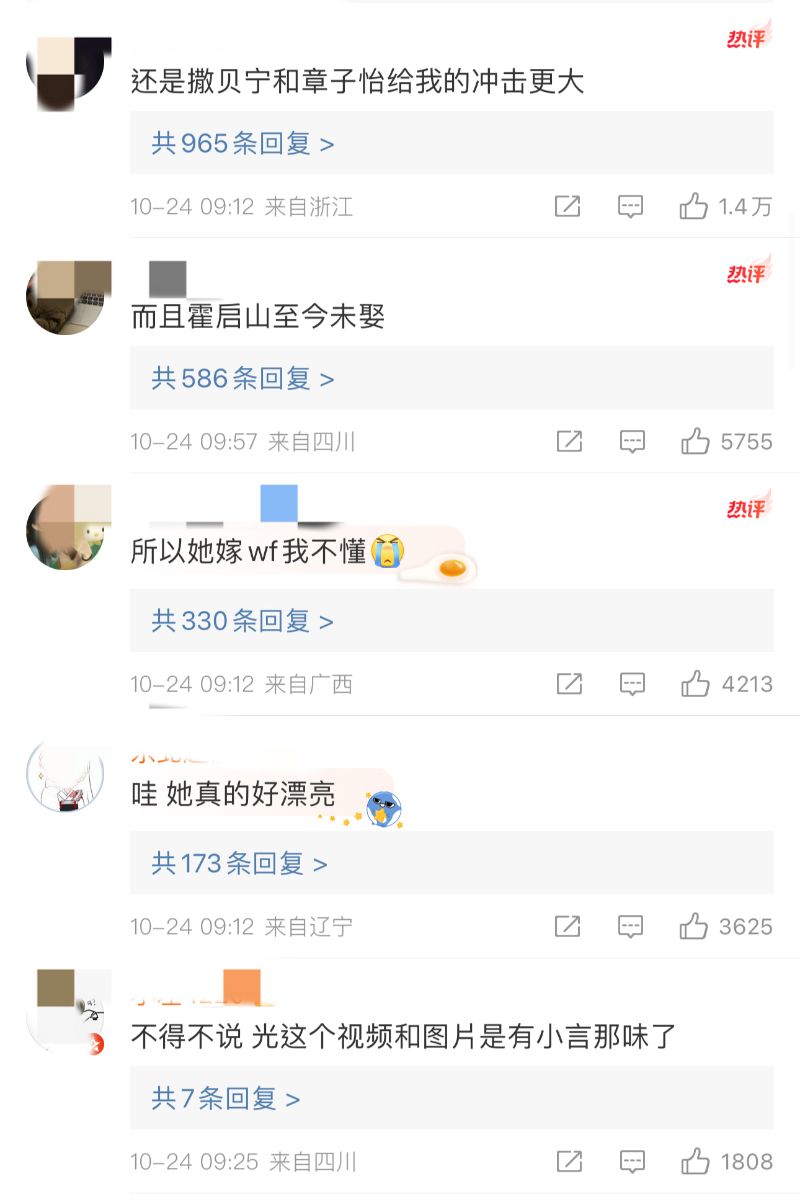Screen dimensions: 800x1194
Task: Like the comment about 霍启山至今未娶
Action: [695, 442]
